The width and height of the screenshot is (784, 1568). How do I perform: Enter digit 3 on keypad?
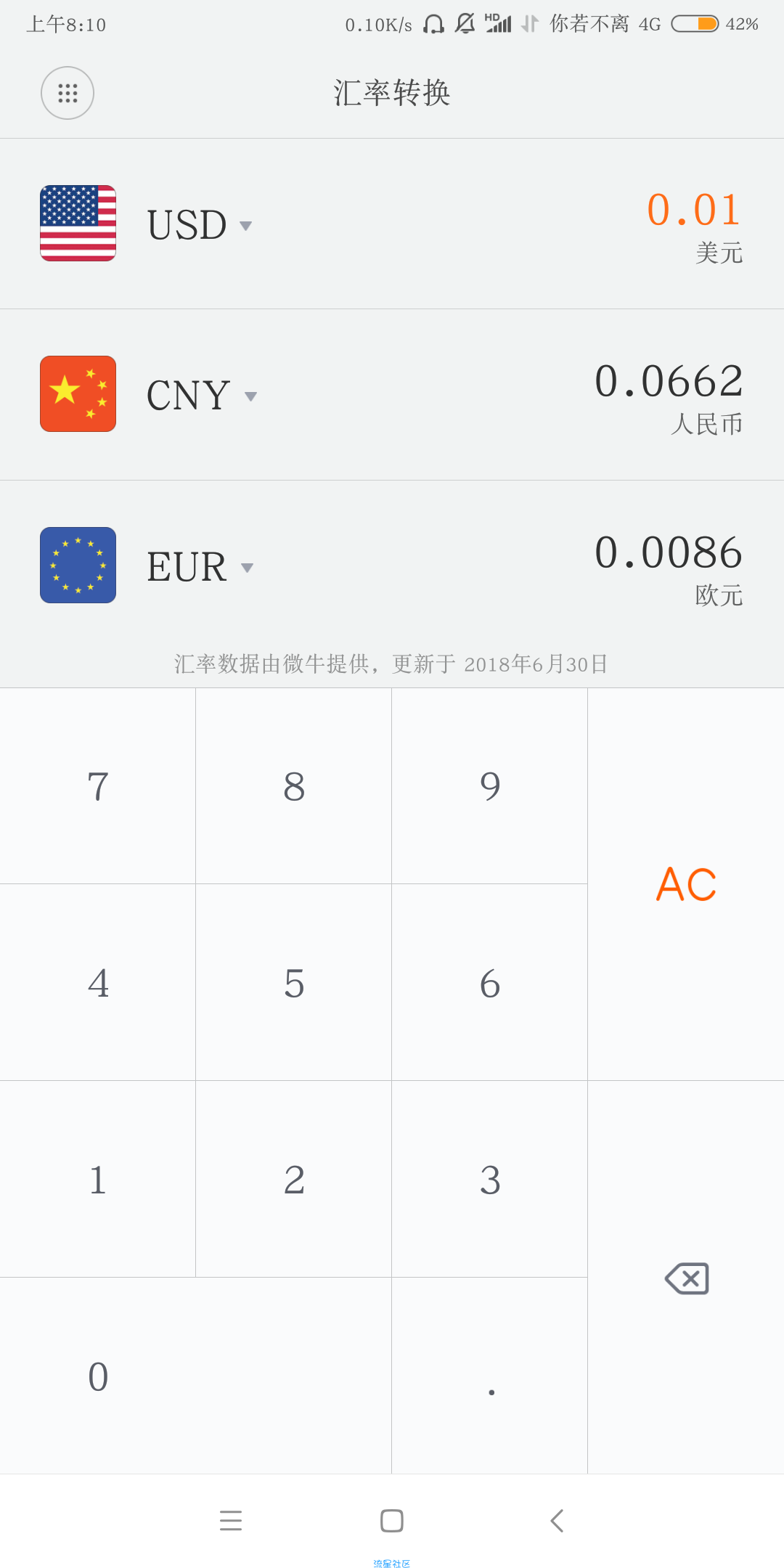tap(490, 1180)
